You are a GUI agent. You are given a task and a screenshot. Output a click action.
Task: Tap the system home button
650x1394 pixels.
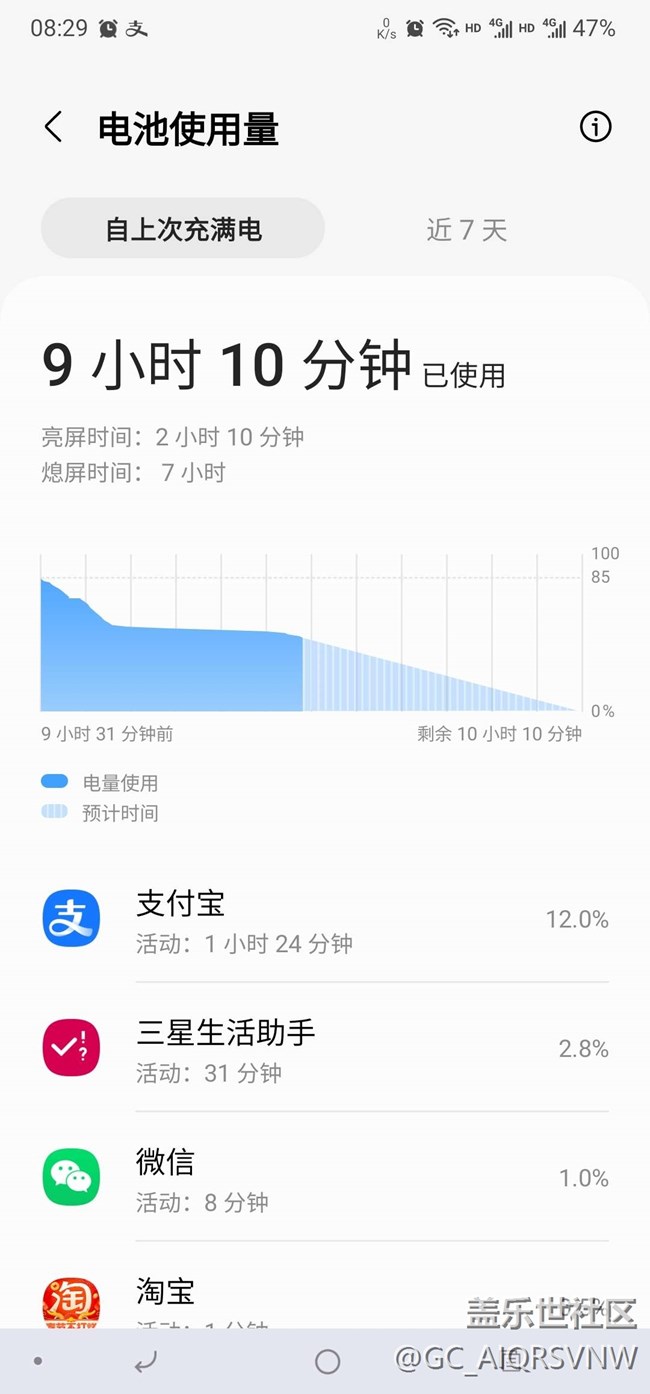[x=327, y=1361]
